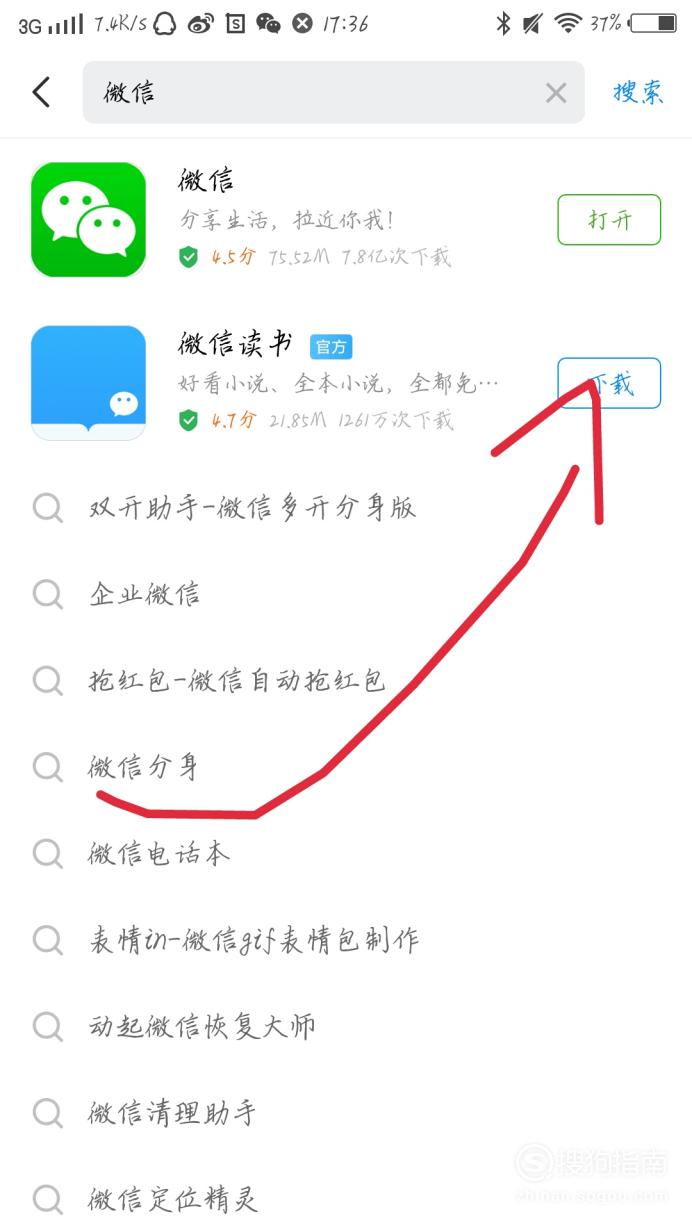Select suggestion 动起微信恢复大师

(x=346, y=1026)
